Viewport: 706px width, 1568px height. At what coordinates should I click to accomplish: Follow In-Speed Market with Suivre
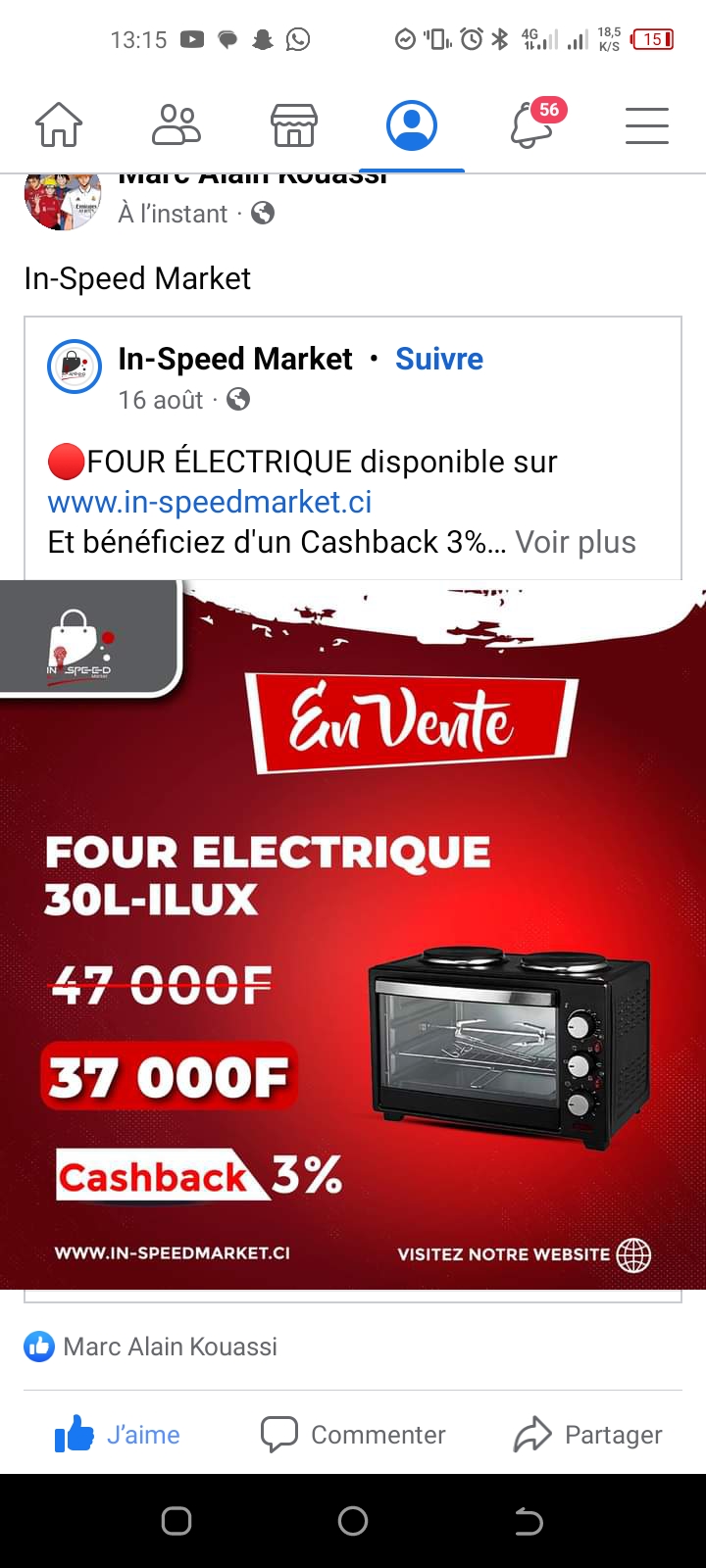[439, 359]
